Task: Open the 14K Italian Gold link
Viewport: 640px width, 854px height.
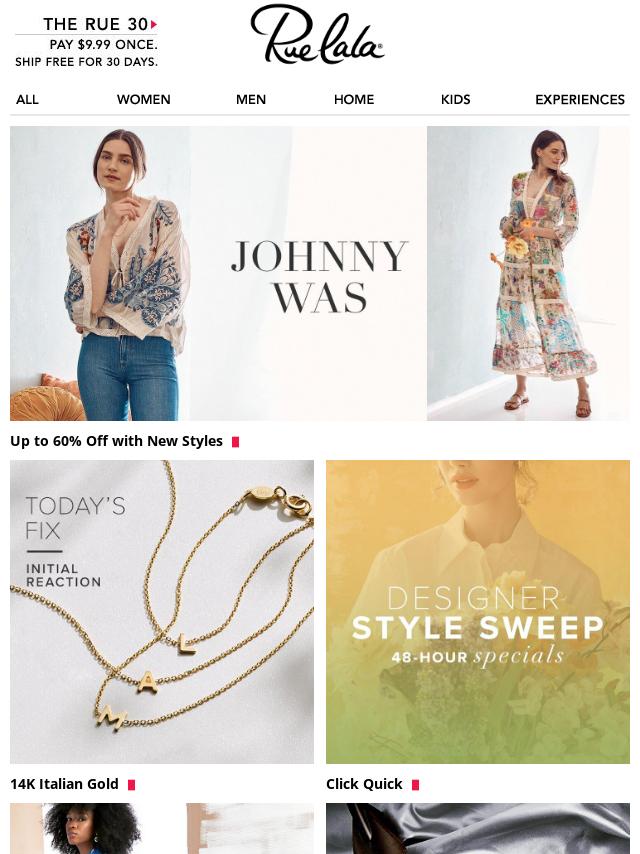Action: 65,784
